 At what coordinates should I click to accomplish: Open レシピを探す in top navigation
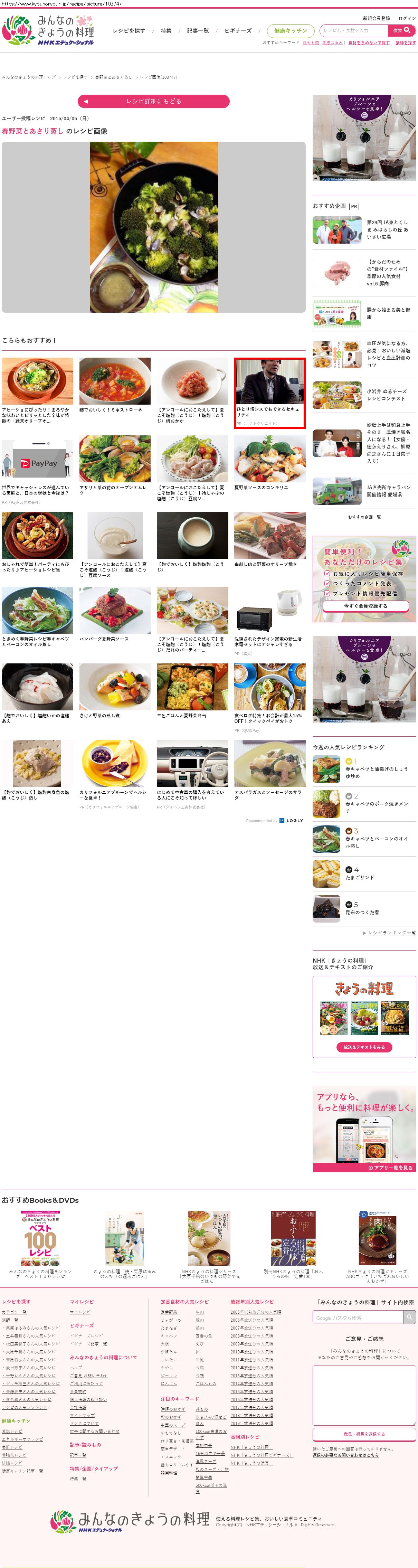click(129, 30)
